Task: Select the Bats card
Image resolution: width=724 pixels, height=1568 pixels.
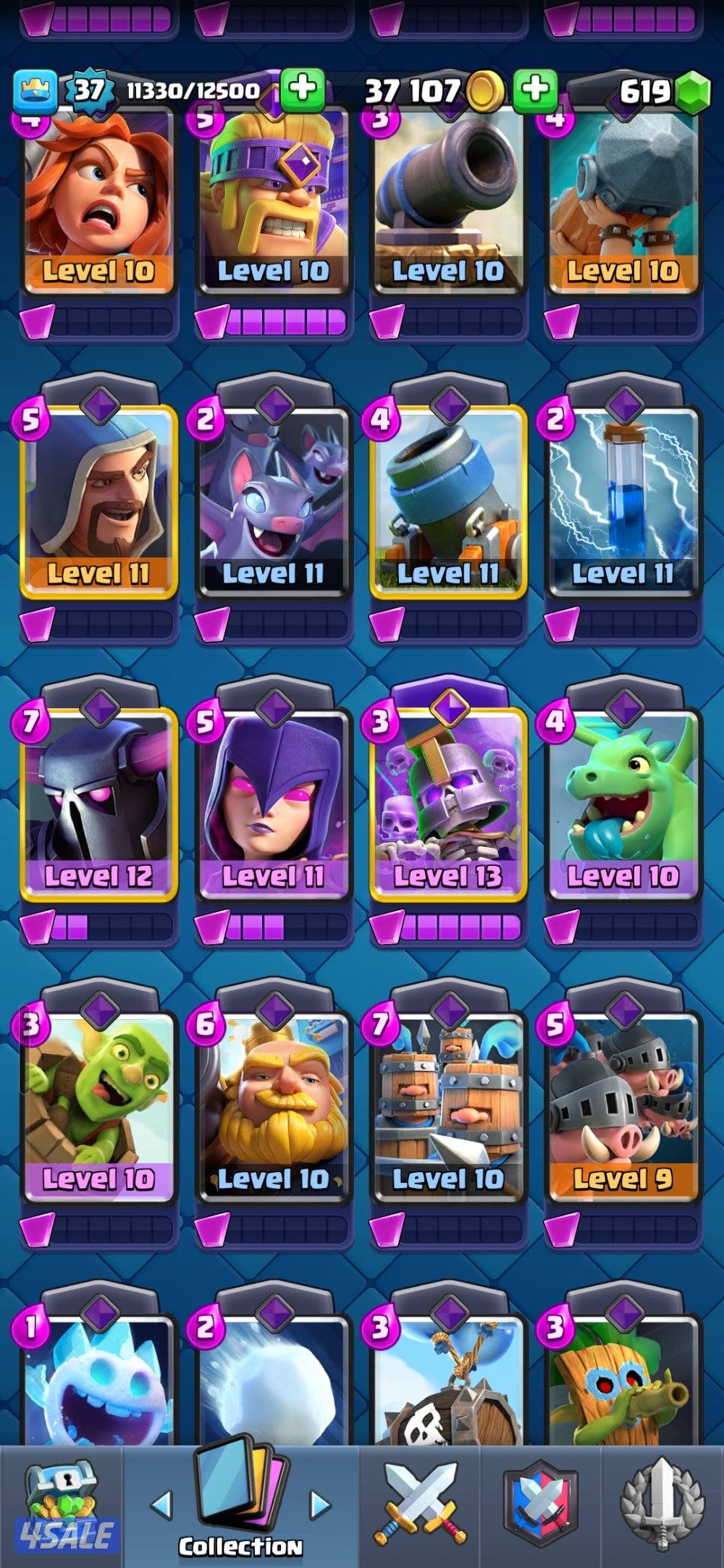Action: [x=274, y=501]
